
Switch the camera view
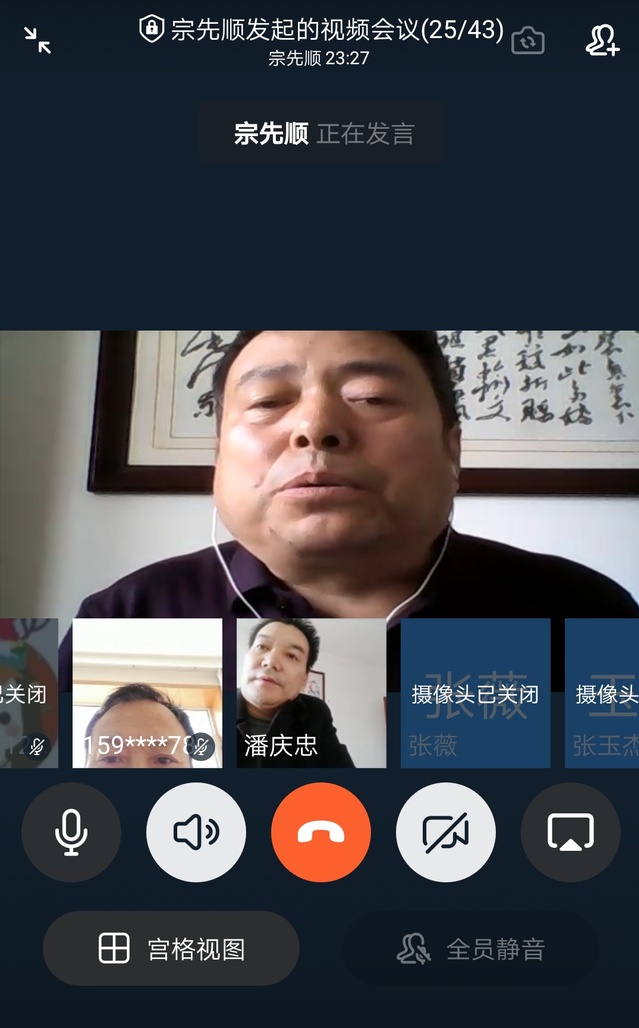[528, 40]
